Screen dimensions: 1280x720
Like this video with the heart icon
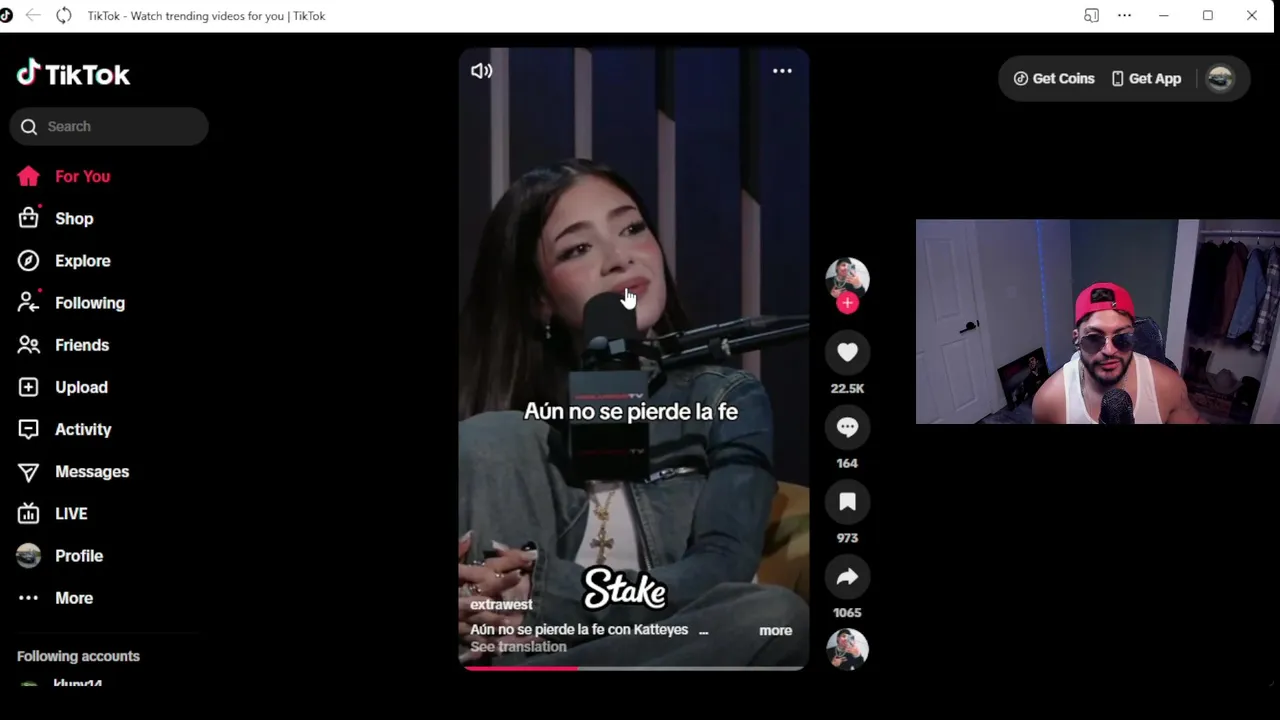click(847, 352)
